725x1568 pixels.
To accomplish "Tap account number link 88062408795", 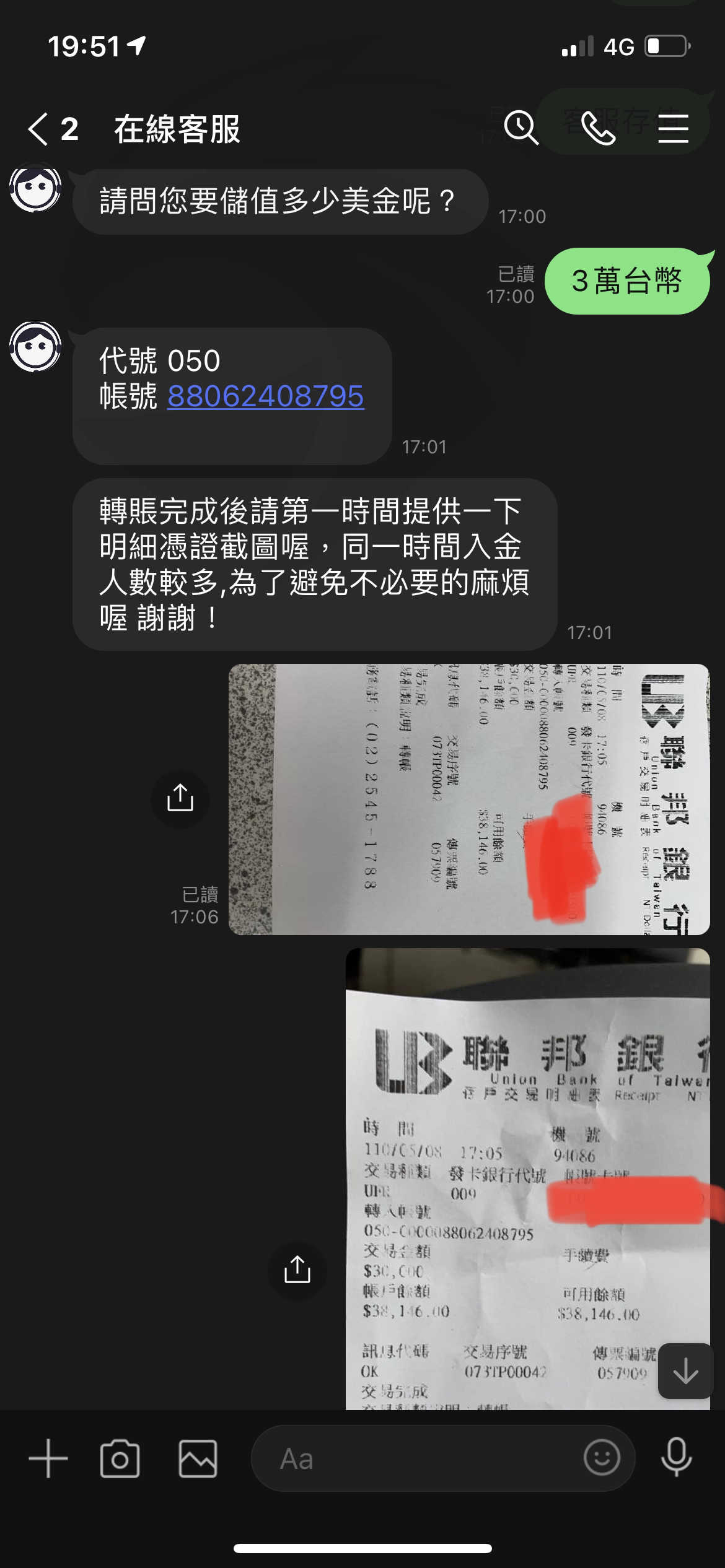I will 266,396.
